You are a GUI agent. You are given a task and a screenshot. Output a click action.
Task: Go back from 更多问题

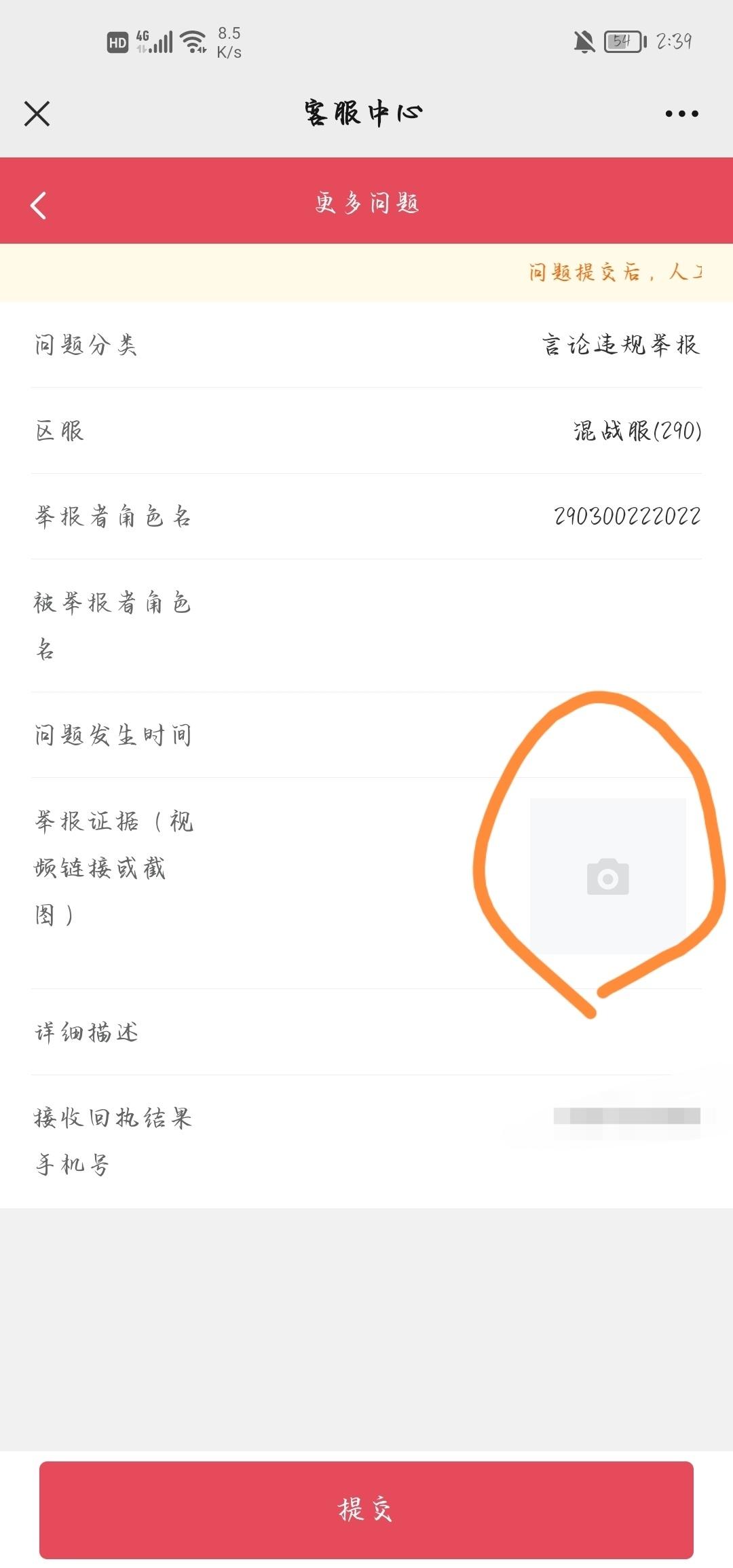pos(39,205)
